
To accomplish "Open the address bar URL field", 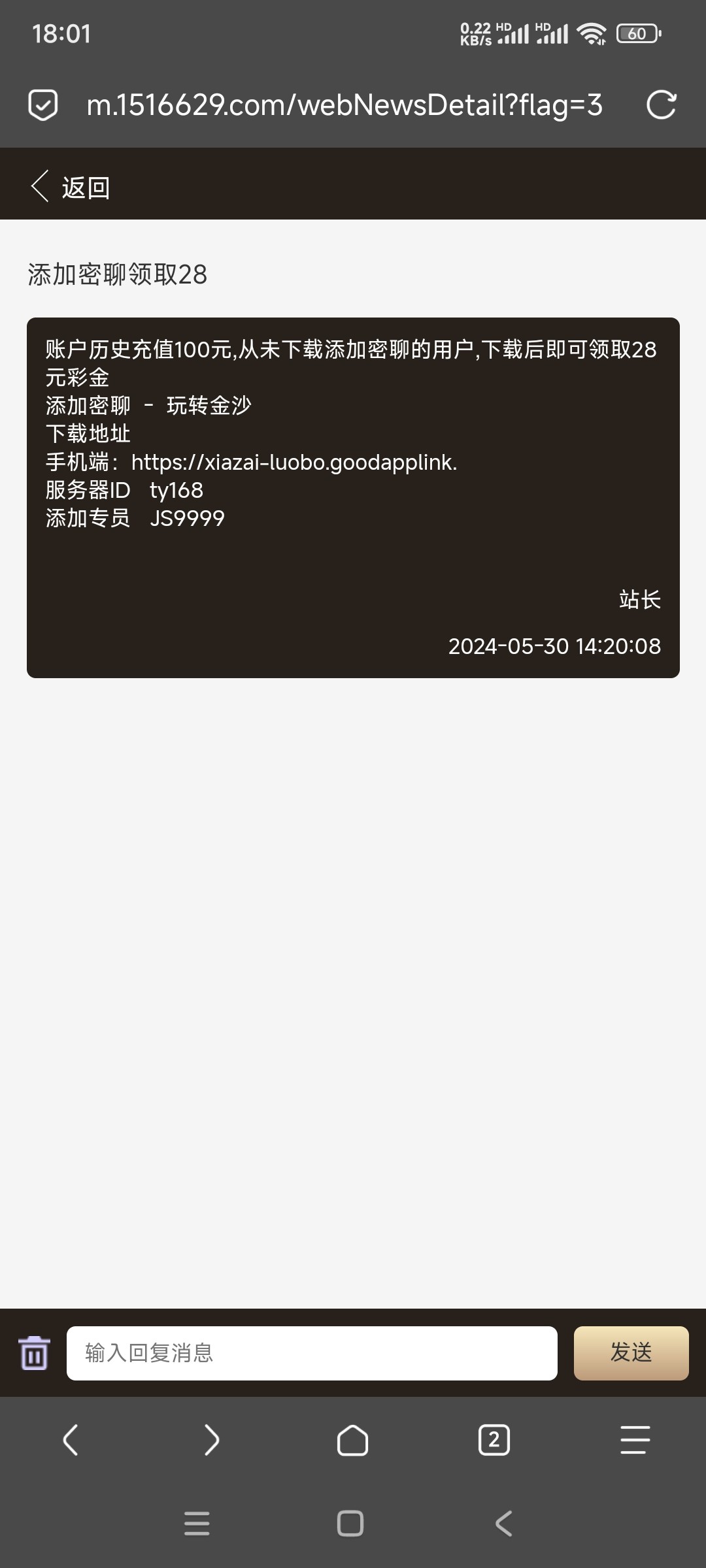I will pos(345,105).
